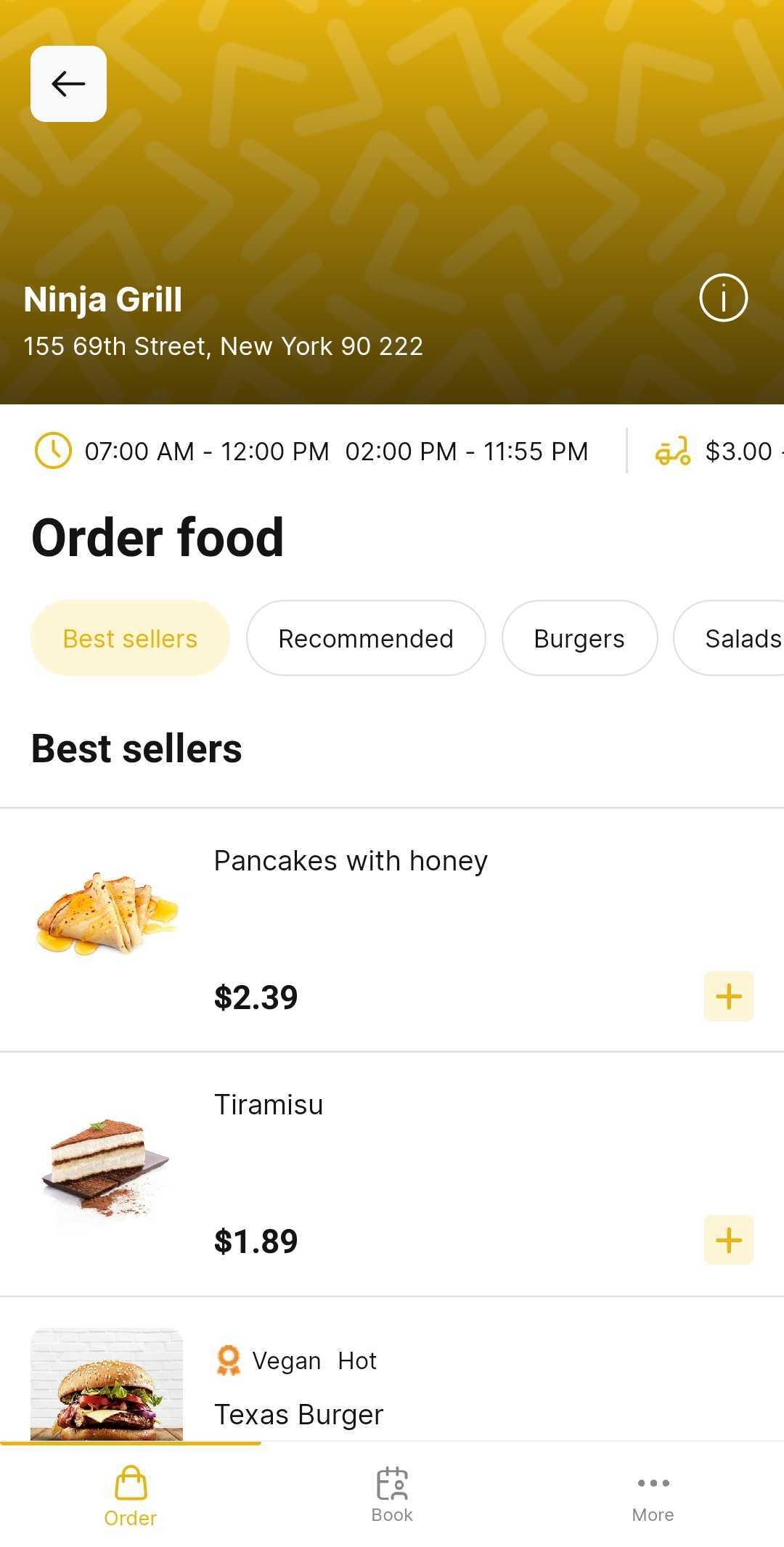Add Tiramisu to the order

point(729,1241)
